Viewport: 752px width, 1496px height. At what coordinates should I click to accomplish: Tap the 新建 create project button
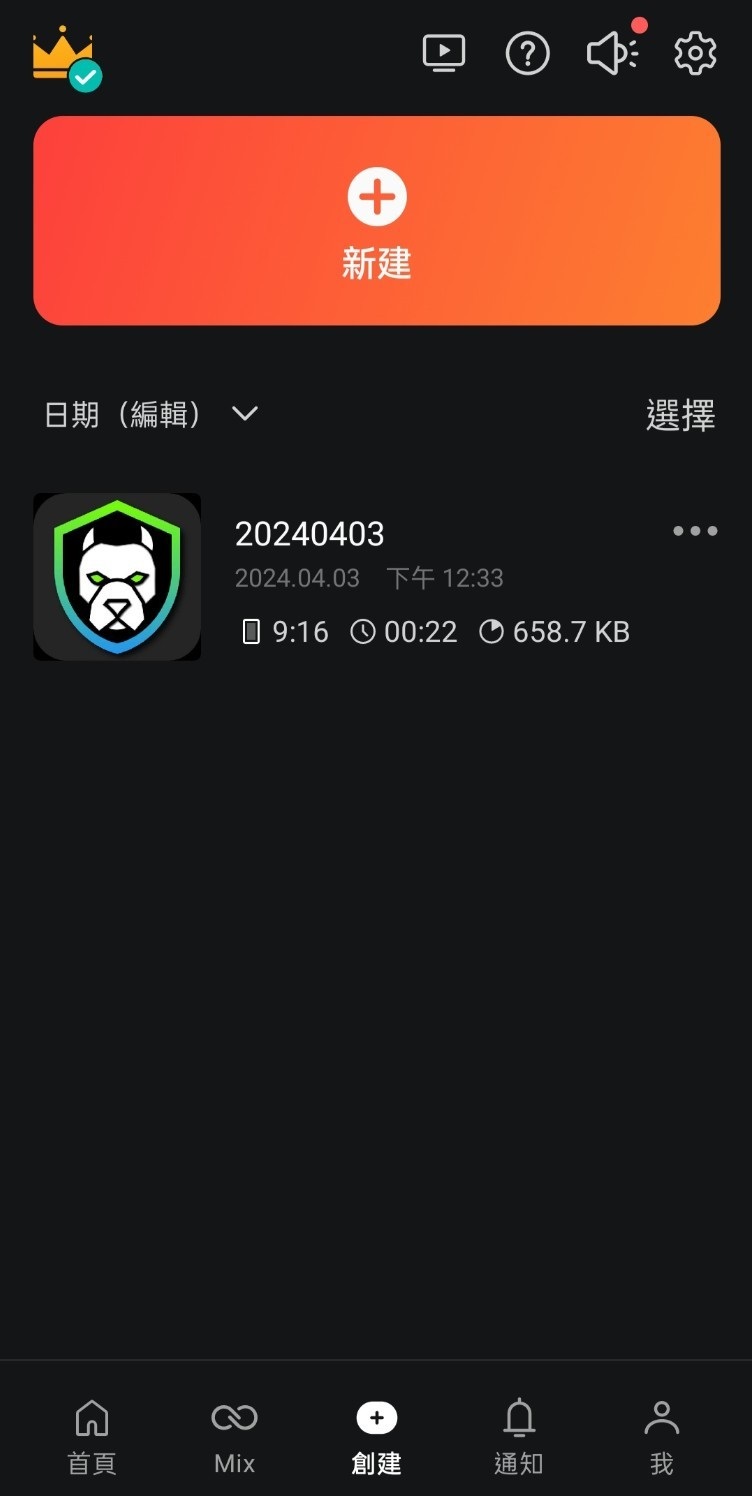point(376,221)
